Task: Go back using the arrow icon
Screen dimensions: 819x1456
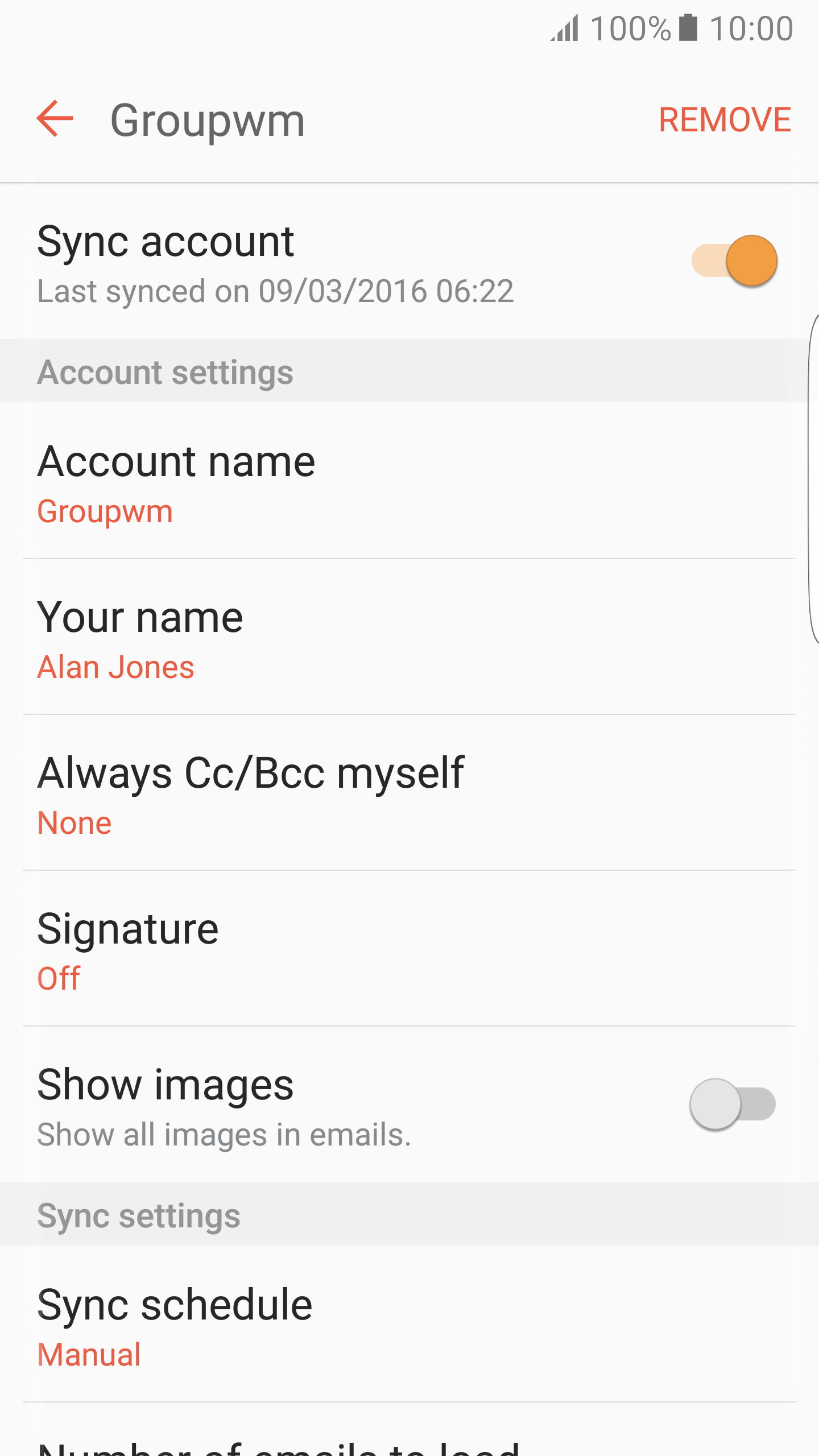Action: pyautogui.click(x=55, y=119)
